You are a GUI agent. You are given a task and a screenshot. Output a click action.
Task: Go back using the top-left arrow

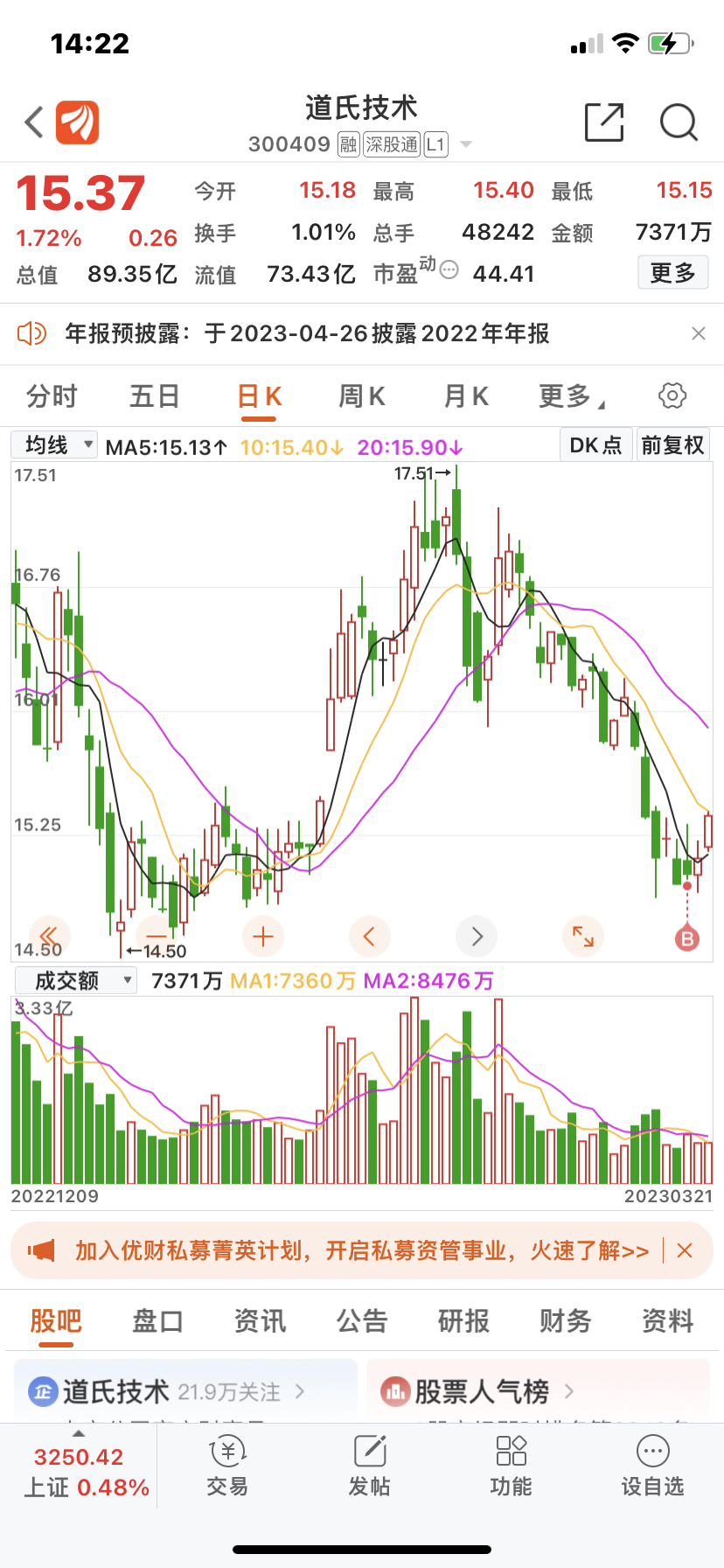tap(34, 122)
